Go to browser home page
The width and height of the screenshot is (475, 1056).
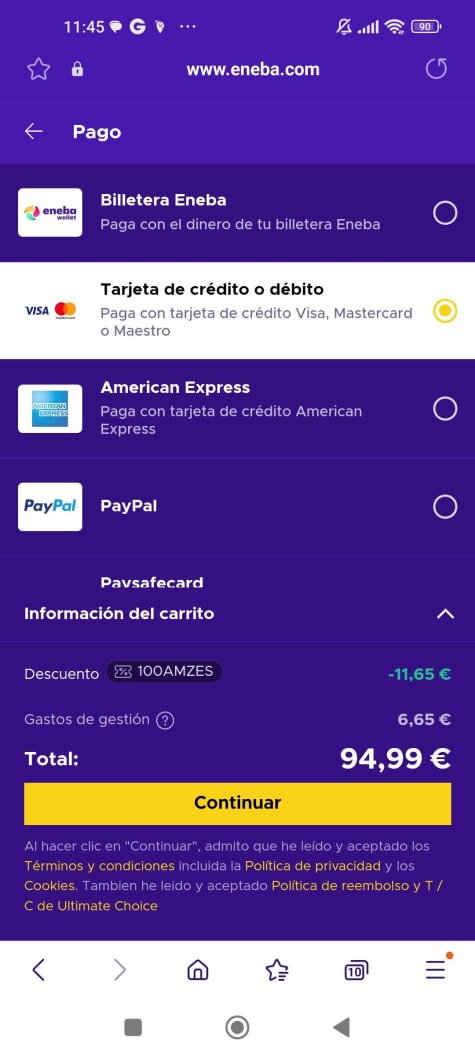pyautogui.click(x=197, y=970)
